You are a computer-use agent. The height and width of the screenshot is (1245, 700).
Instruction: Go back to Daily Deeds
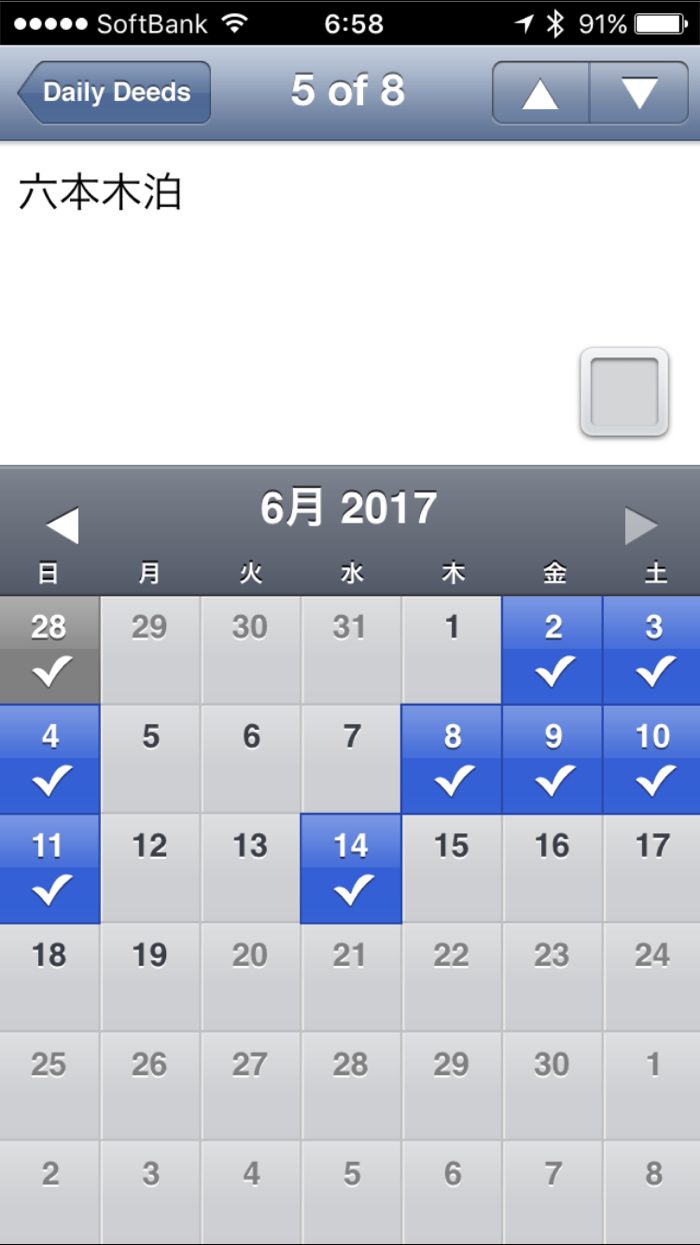coord(114,93)
